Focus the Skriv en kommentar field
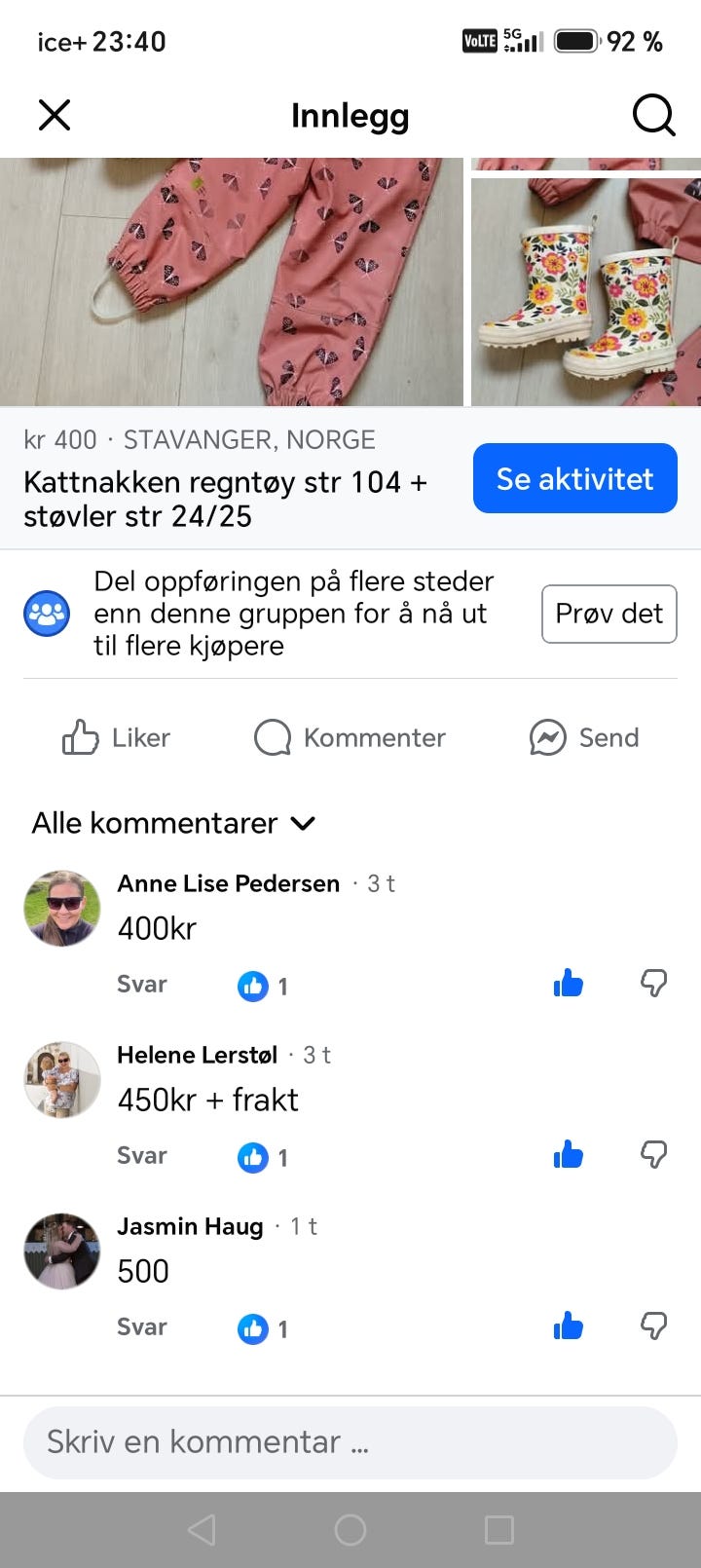 [x=350, y=1442]
